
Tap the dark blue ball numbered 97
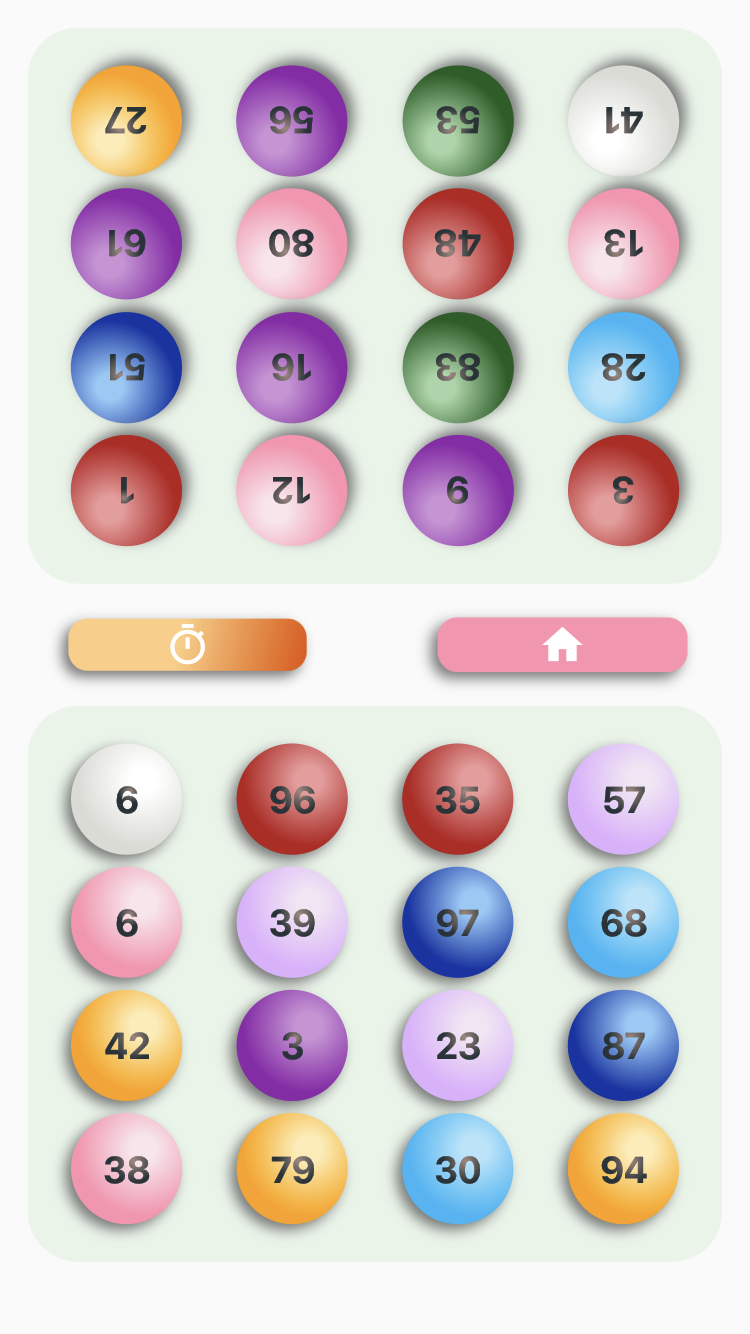pos(458,922)
